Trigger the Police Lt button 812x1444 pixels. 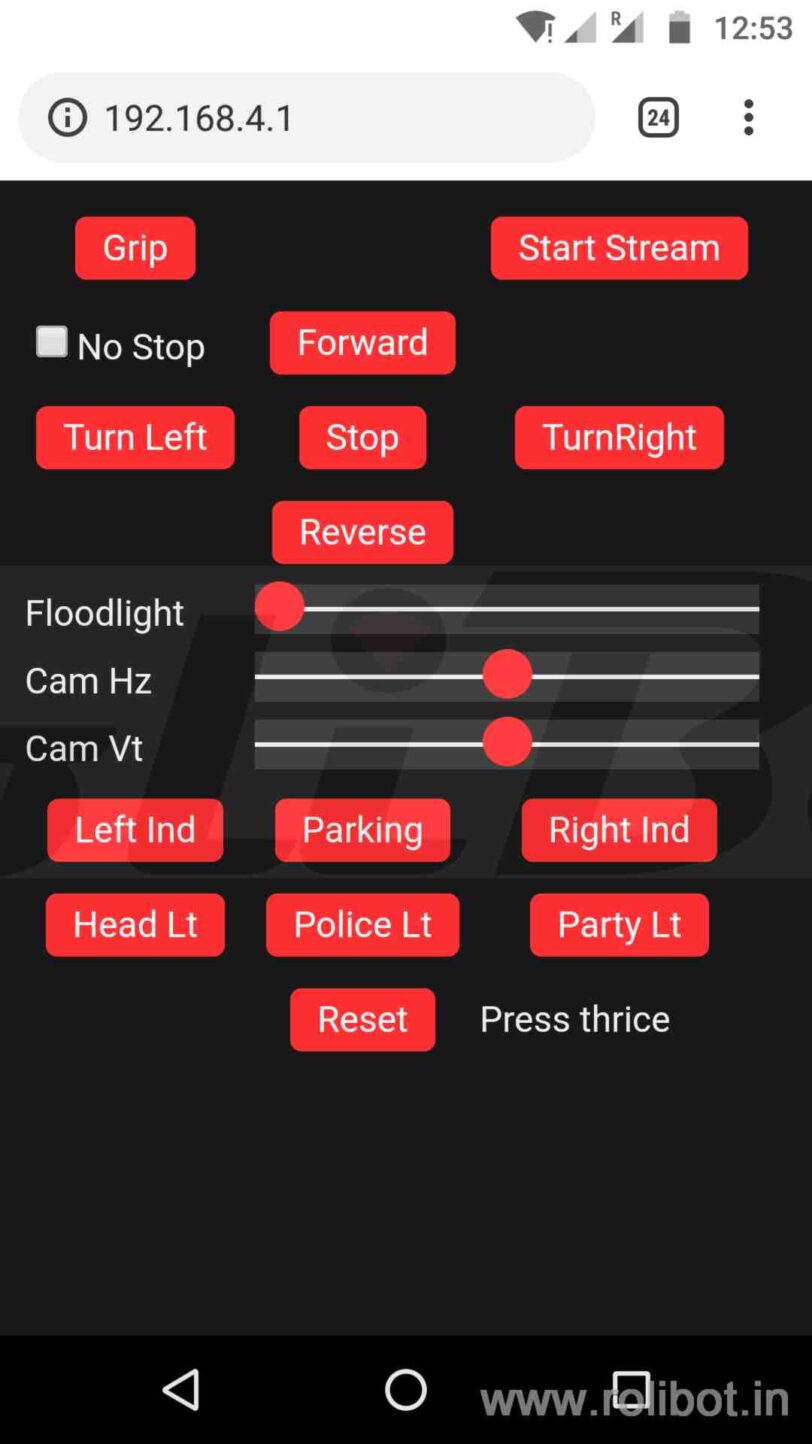(x=362, y=925)
